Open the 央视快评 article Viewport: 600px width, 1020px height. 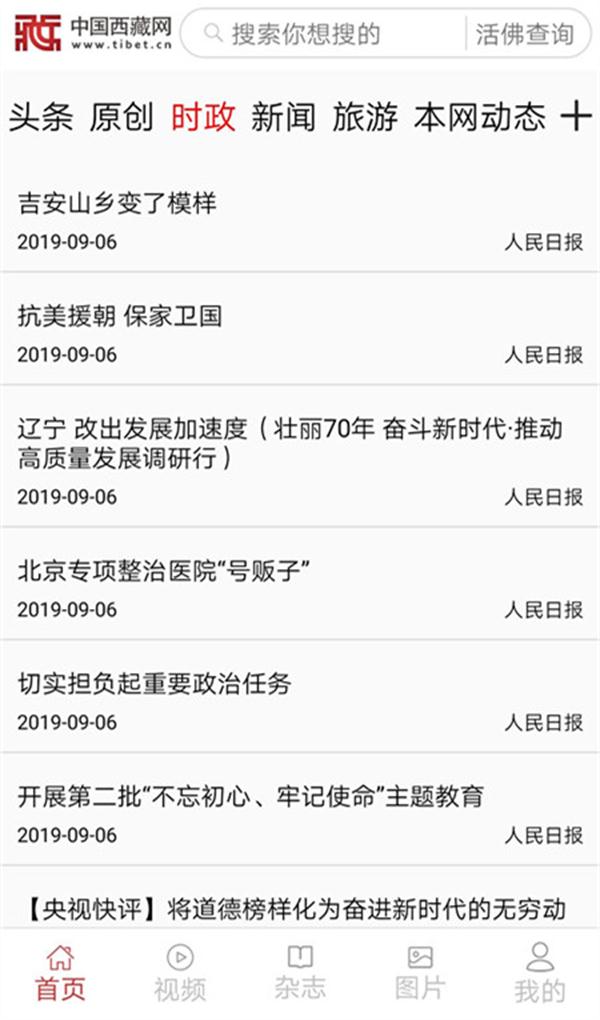coord(297,908)
